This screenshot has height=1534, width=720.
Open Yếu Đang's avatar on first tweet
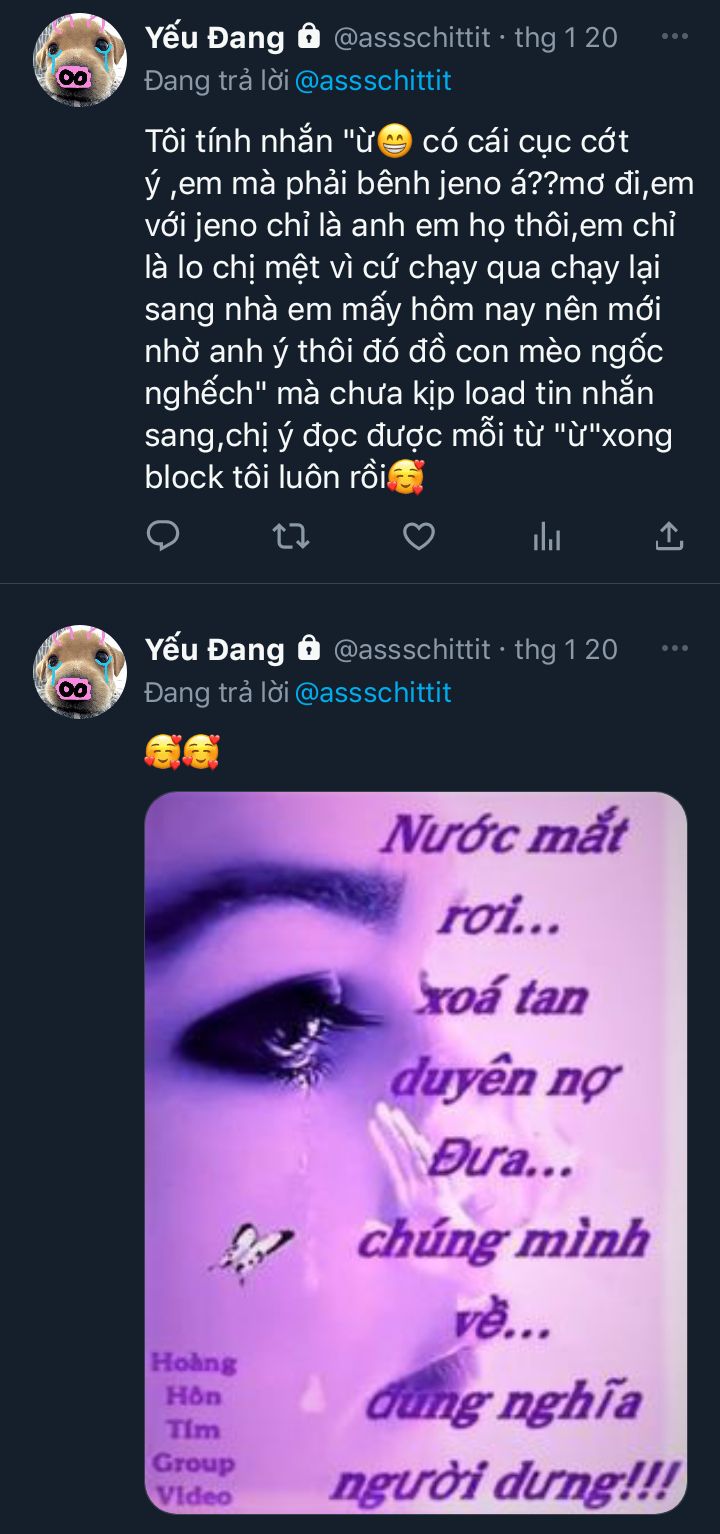[80, 61]
